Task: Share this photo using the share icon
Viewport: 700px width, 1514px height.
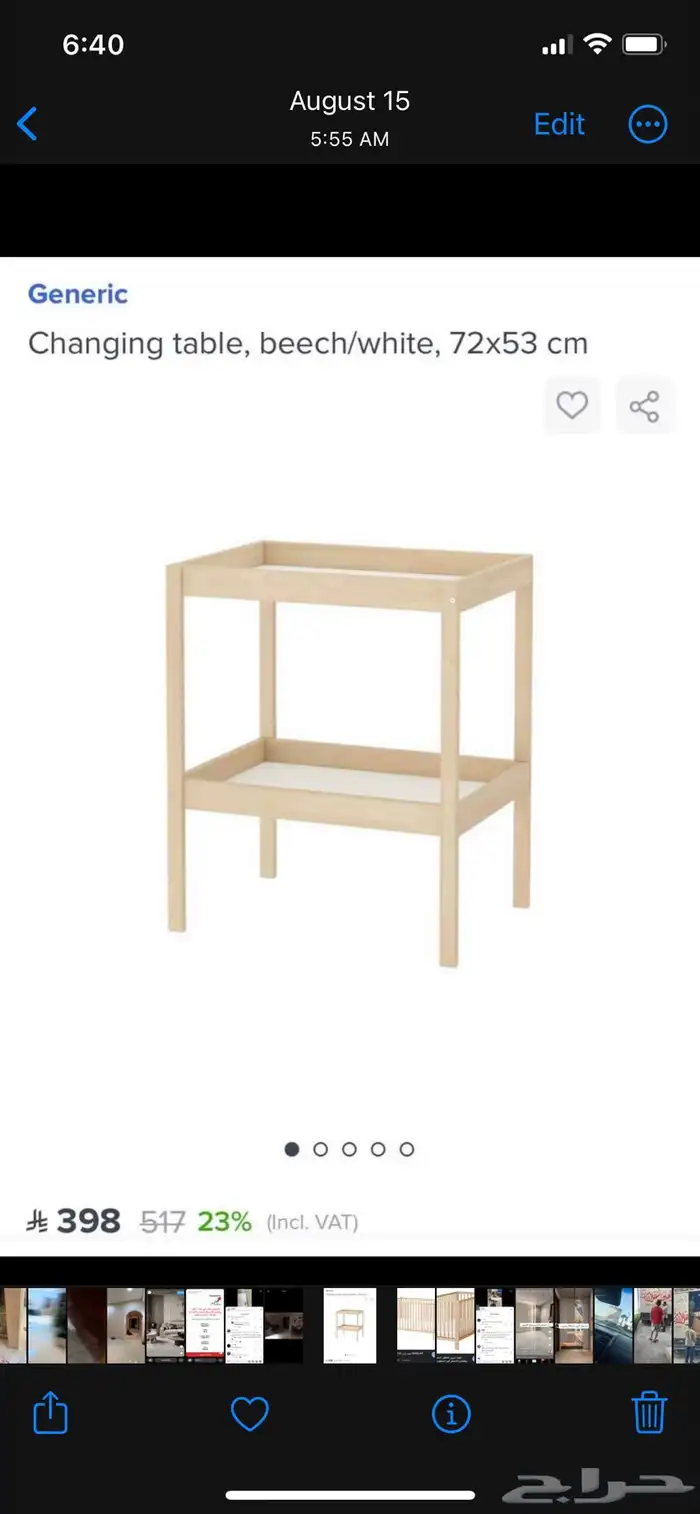Action: (x=50, y=1414)
